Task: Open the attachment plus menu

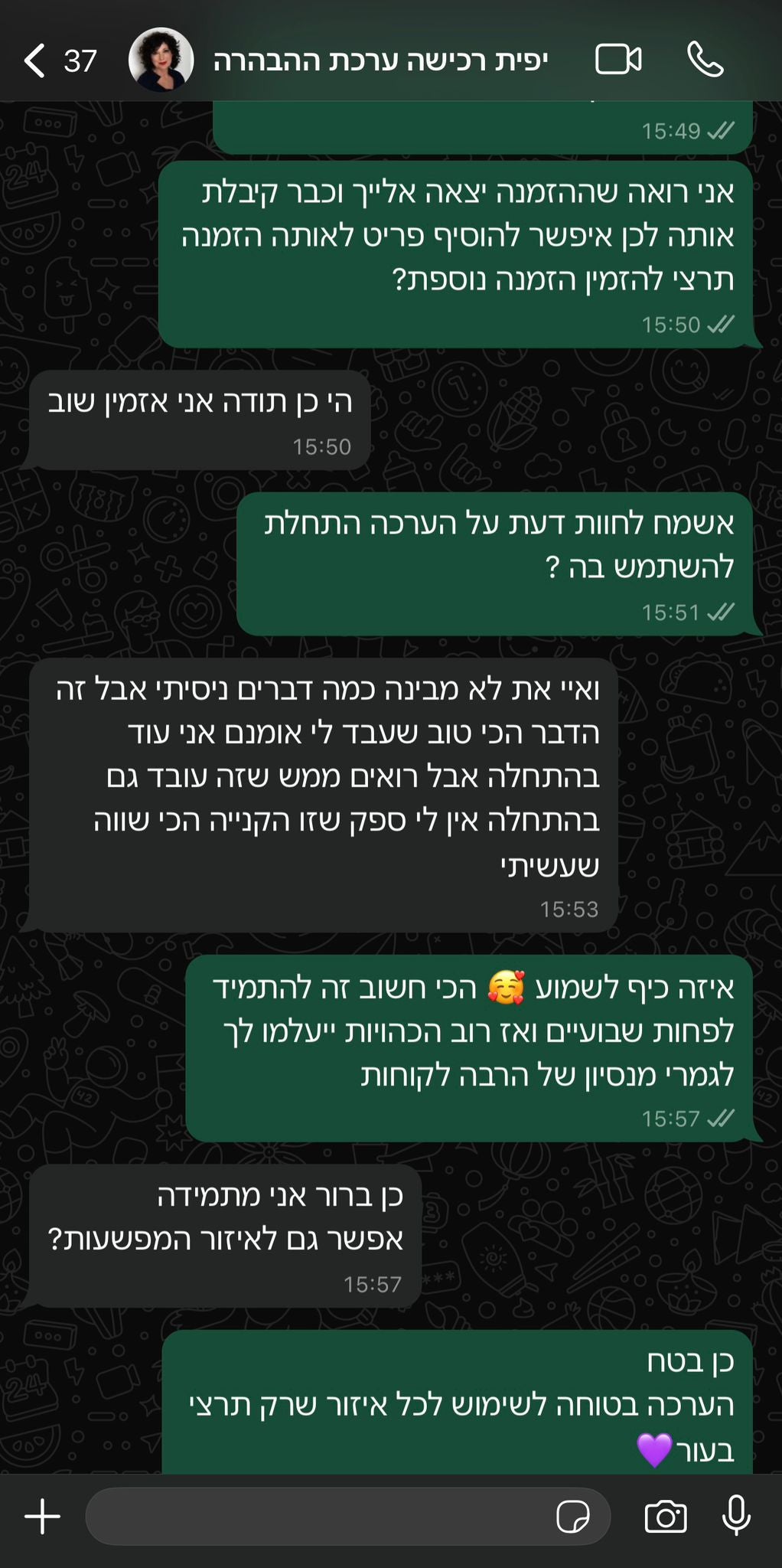Action: pyautogui.click(x=43, y=1516)
